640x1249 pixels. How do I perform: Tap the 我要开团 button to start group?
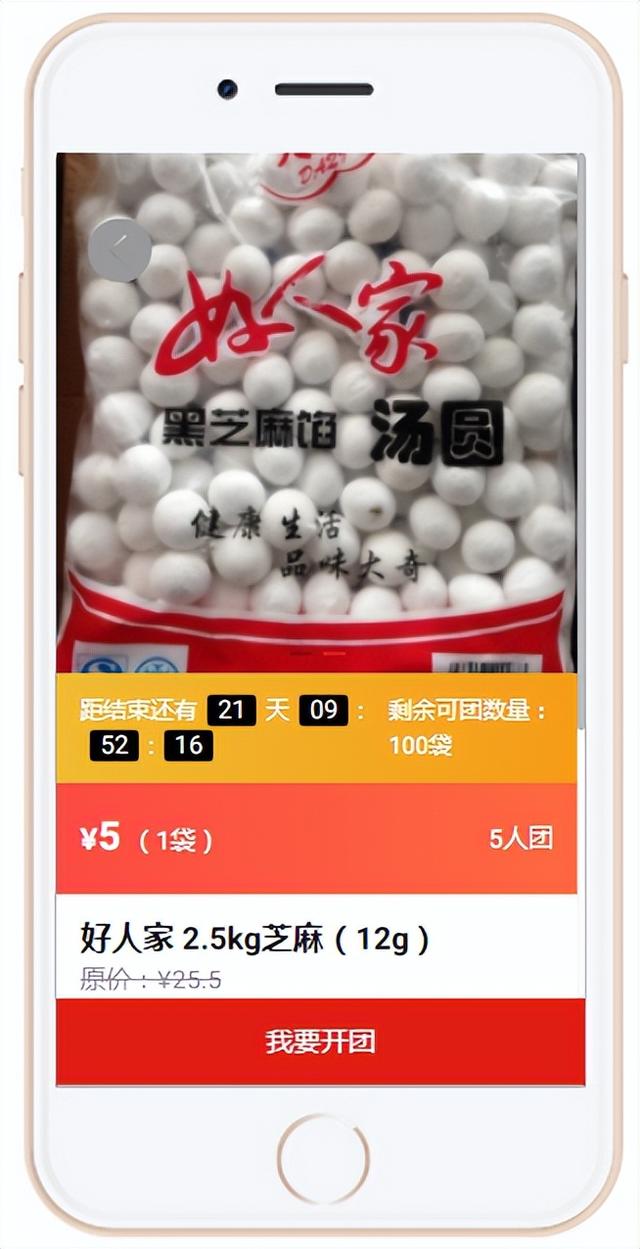(320, 1041)
